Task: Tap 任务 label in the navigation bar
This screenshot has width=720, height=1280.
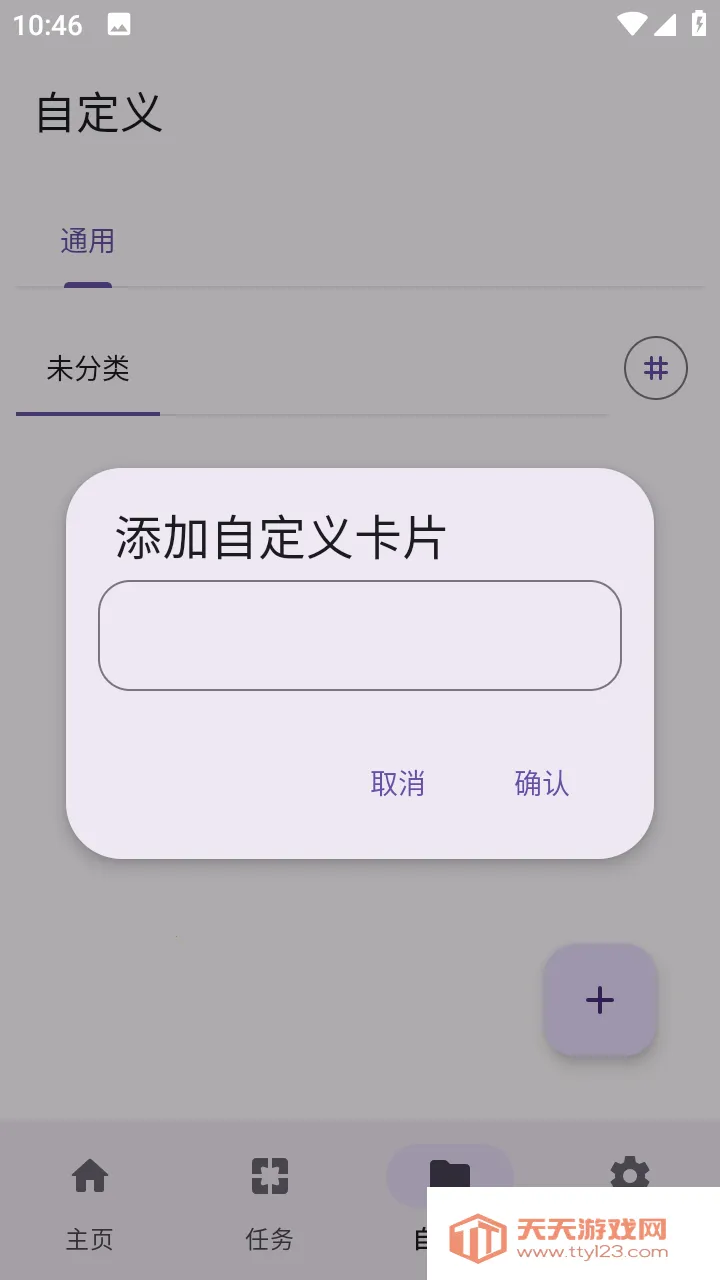Action: pos(267,1240)
